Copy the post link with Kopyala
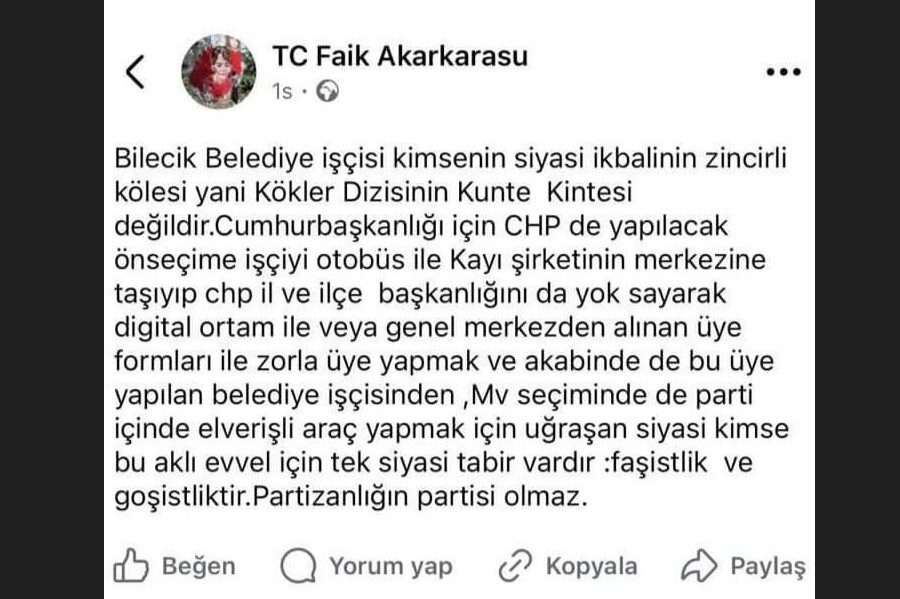This screenshot has height=599, width=900. [x=569, y=566]
